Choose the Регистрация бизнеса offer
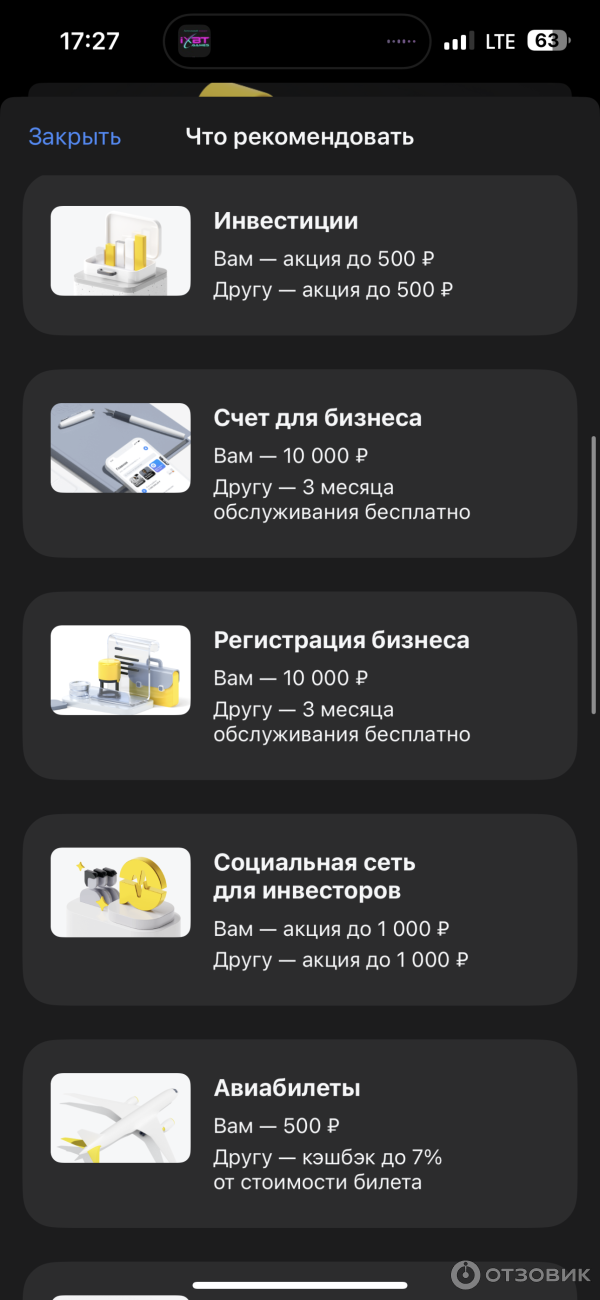Image resolution: width=600 pixels, height=1300 pixels. point(300,685)
